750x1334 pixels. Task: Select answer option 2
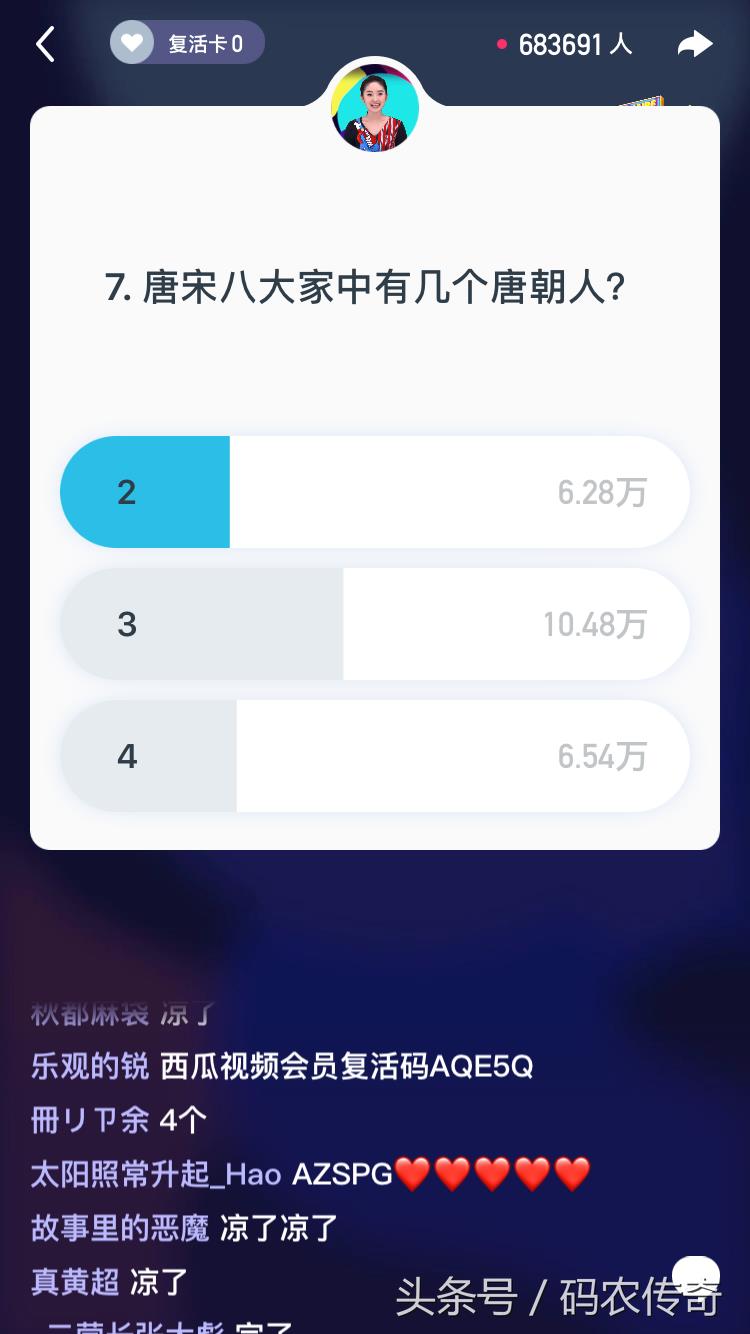tap(375, 492)
